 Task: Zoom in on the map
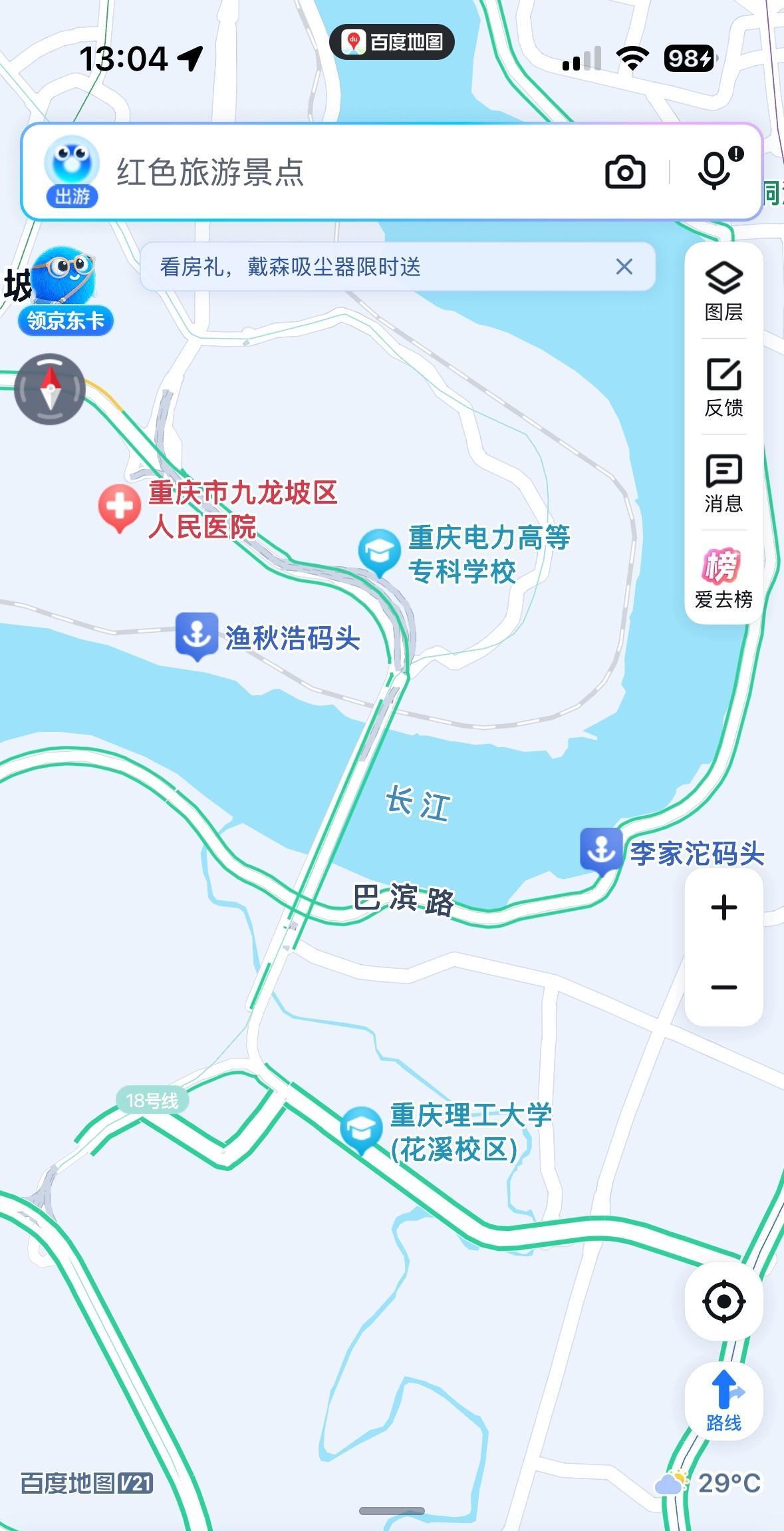tap(723, 908)
